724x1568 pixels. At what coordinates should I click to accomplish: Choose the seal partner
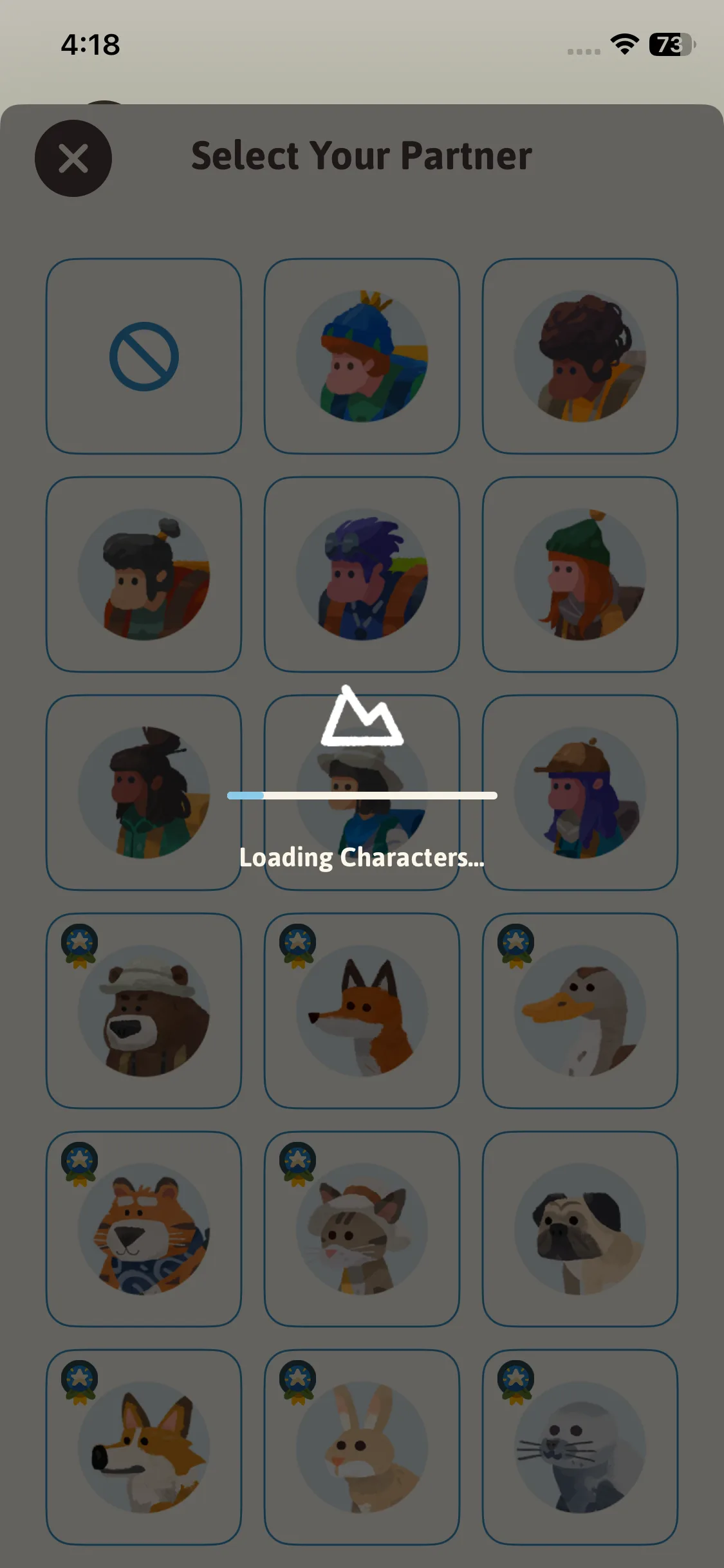[579, 1447]
